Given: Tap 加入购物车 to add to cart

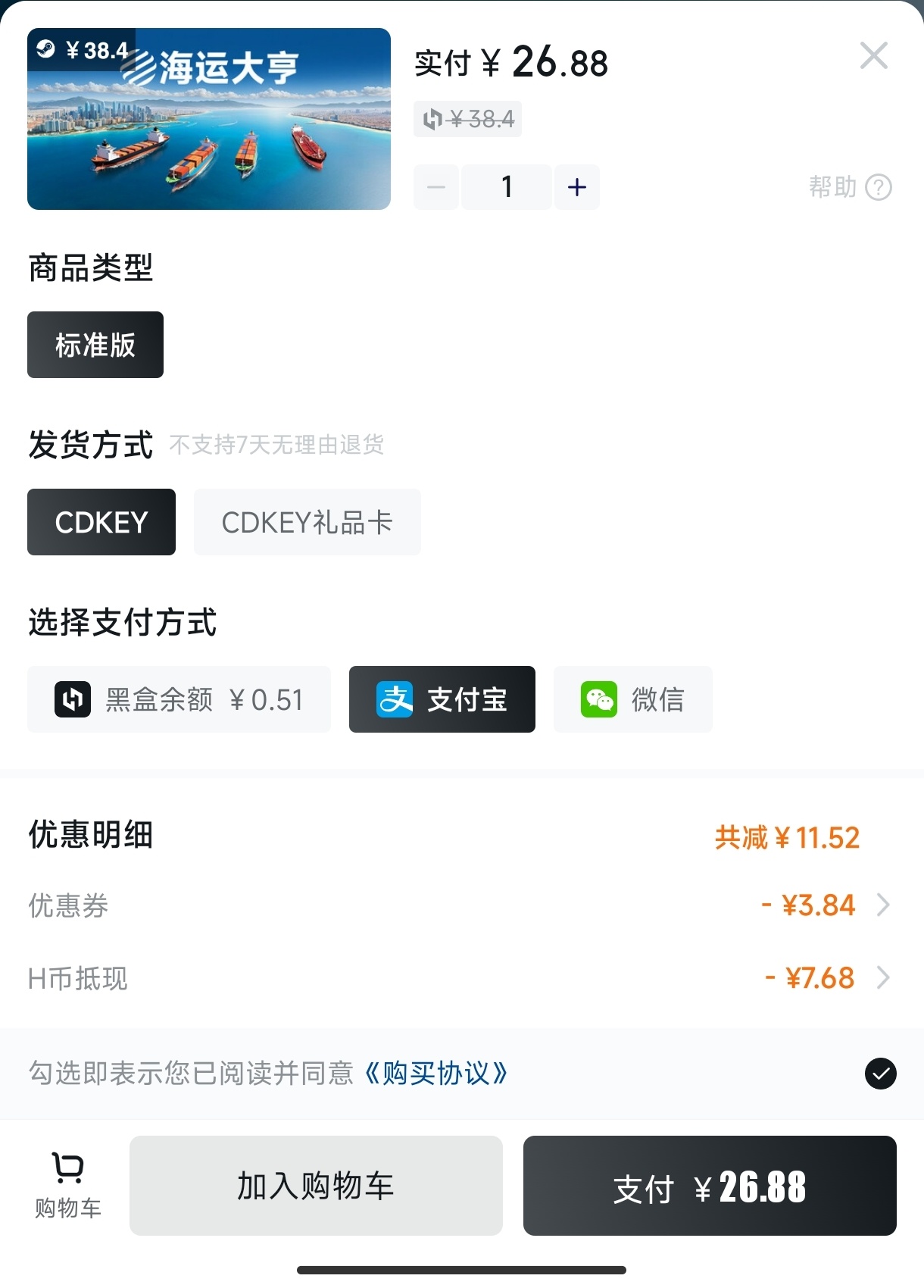Looking at the screenshot, I should click(x=316, y=1186).
